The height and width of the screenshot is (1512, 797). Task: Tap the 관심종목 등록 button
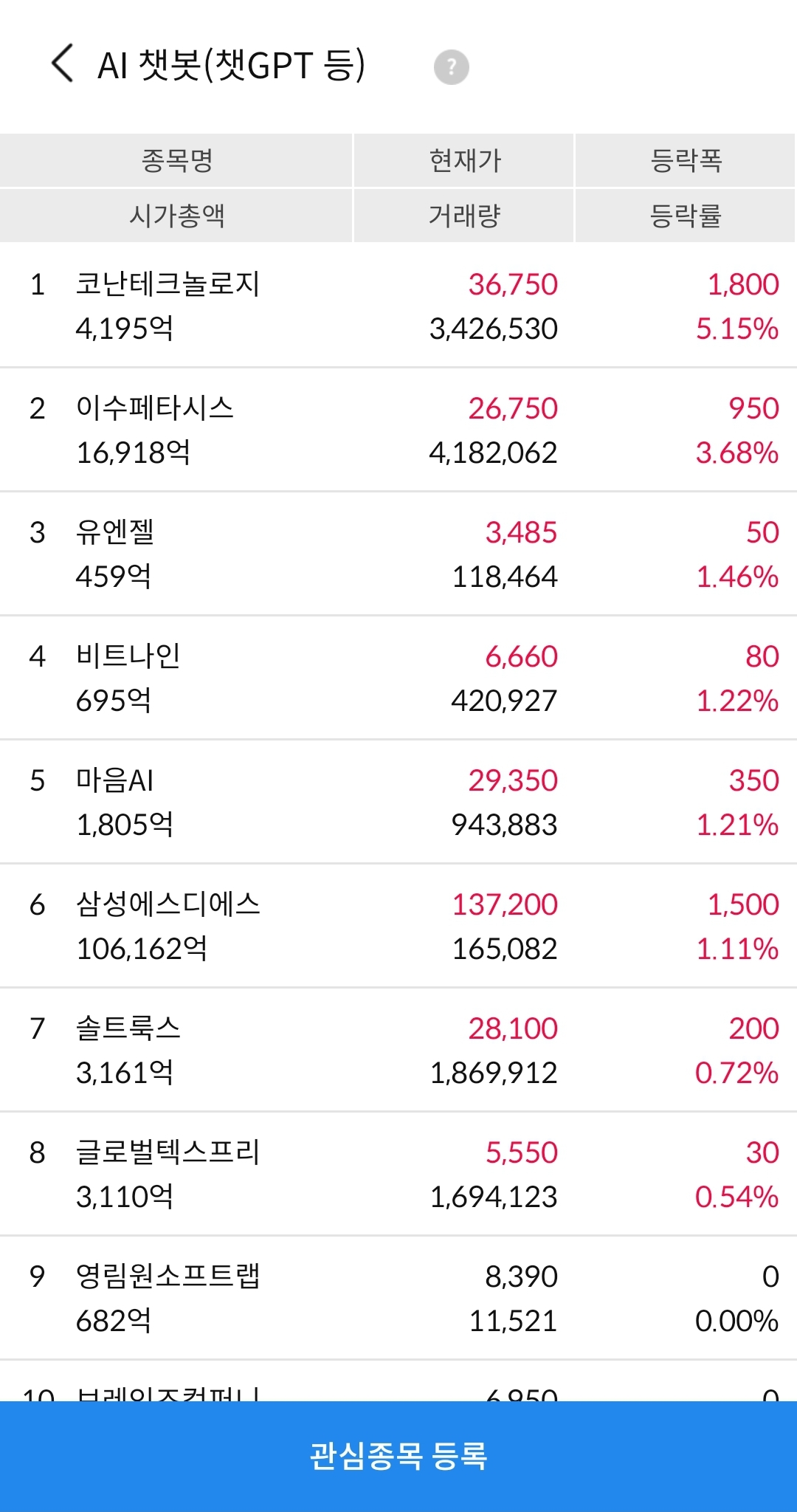[398, 1456]
